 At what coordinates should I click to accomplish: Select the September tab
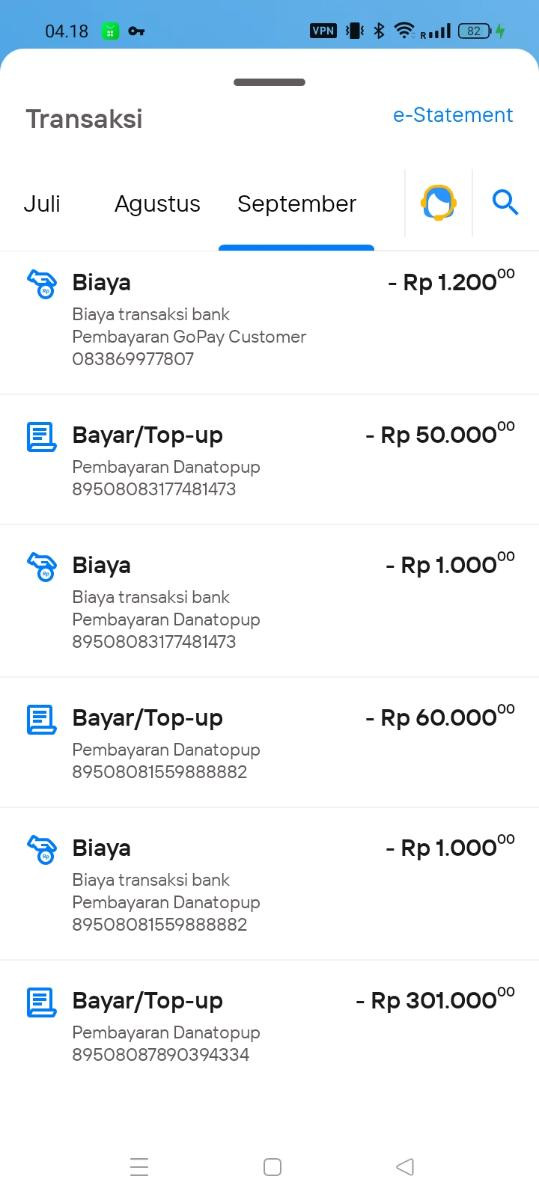297,204
